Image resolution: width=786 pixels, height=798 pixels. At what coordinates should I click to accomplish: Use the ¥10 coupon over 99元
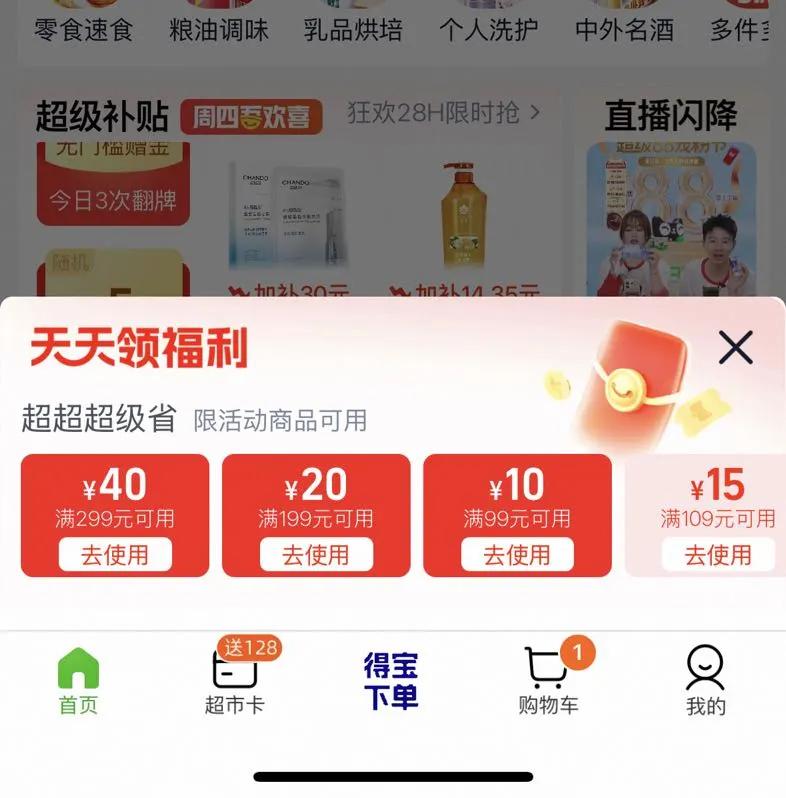click(517, 554)
